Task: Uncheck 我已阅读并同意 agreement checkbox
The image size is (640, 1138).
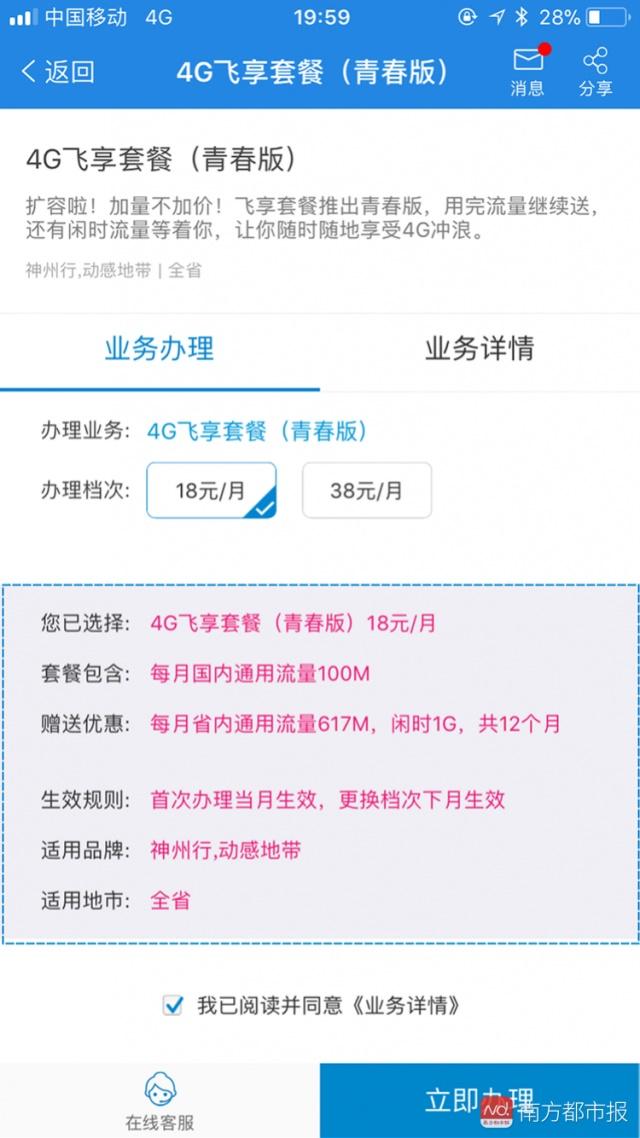Action: click(x=174, y=1005)
